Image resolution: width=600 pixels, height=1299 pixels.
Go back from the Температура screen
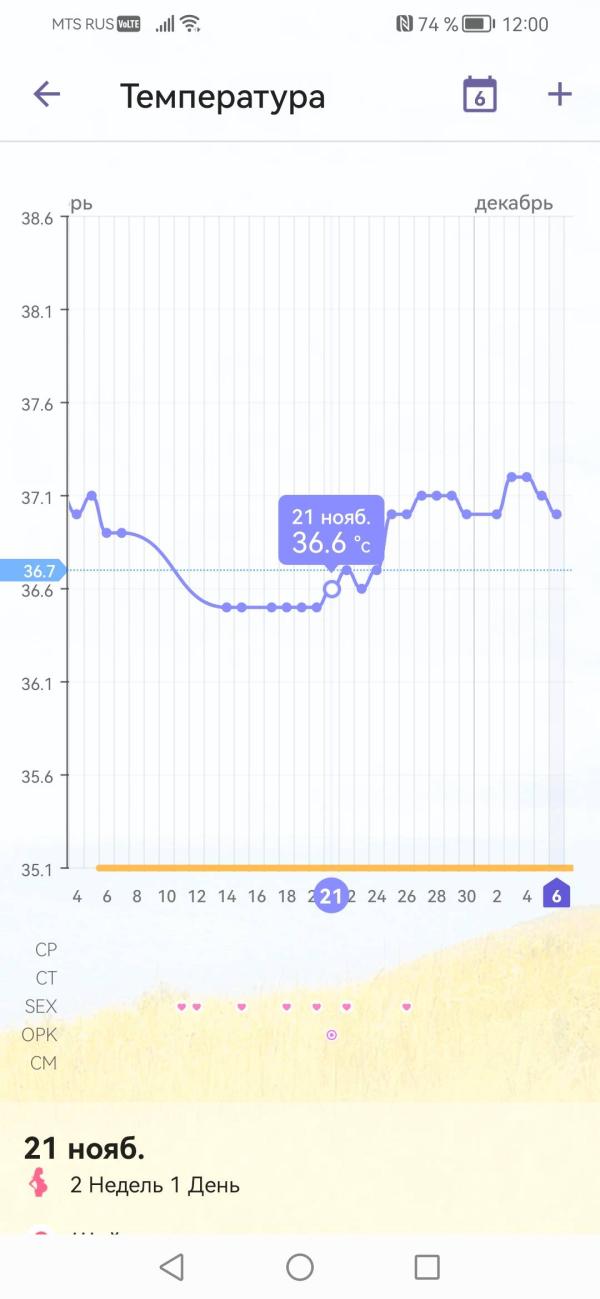point(47,95)
